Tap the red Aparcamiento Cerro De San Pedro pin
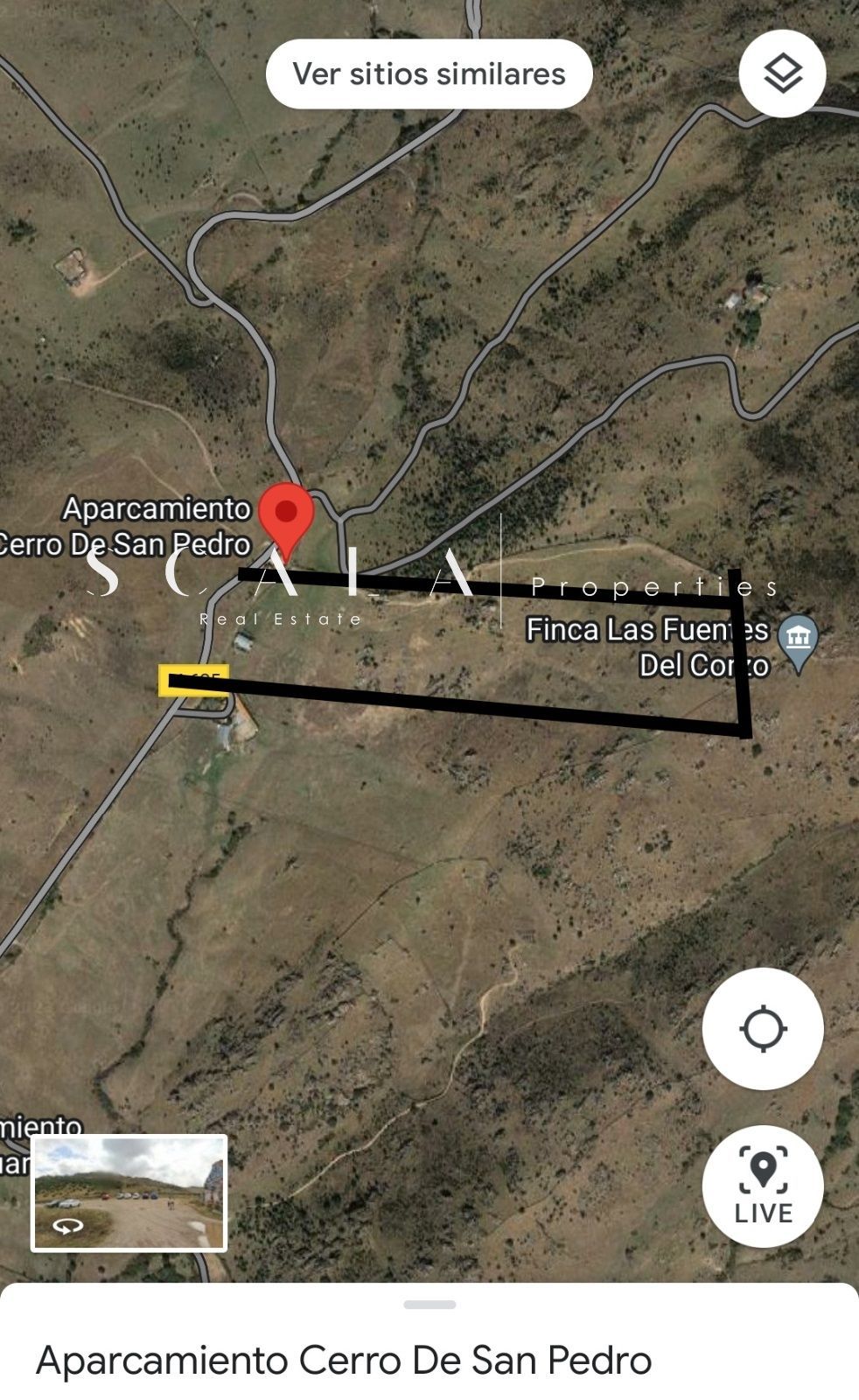The width and height of the screenshot is (859, 1400). (286, 516)
